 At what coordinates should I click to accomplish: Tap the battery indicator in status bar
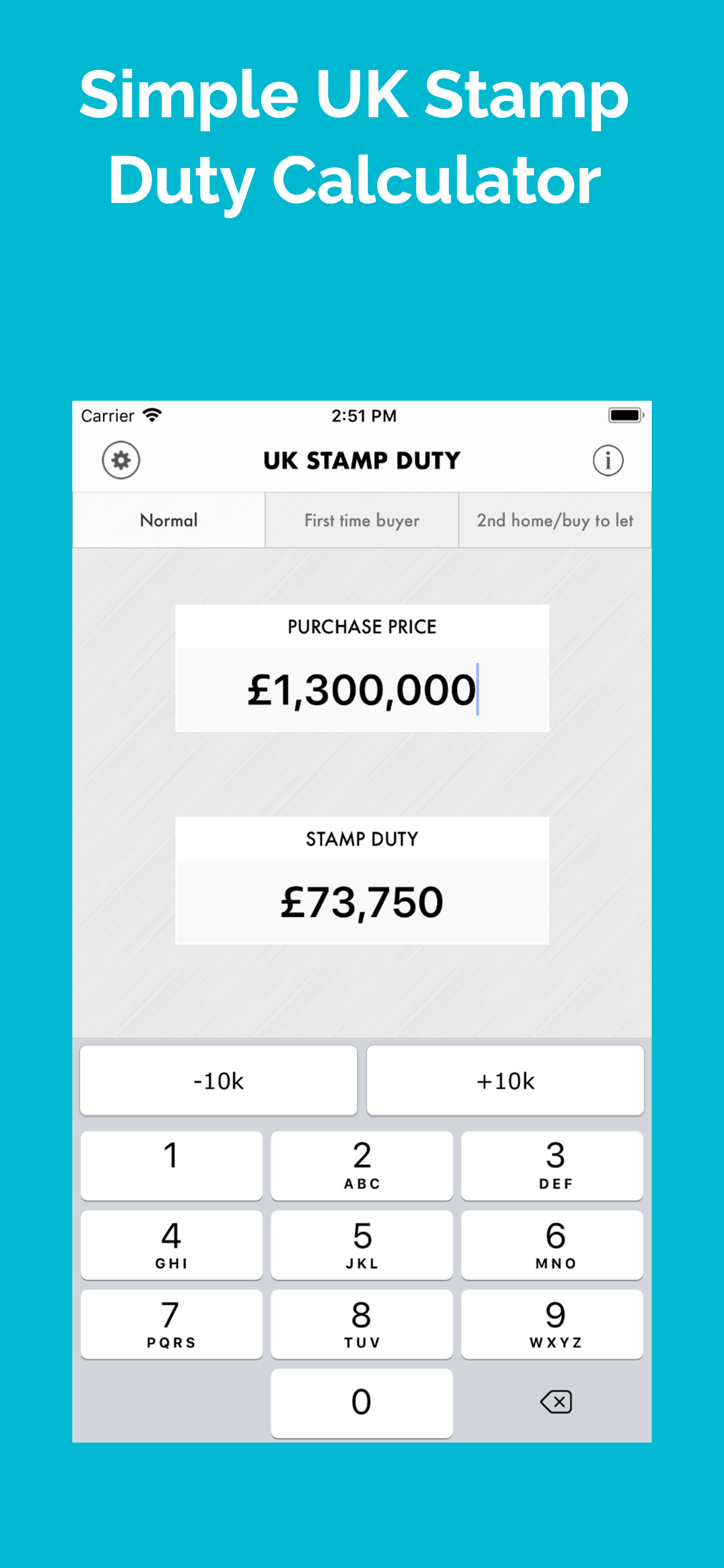click(x=625, y=415)
